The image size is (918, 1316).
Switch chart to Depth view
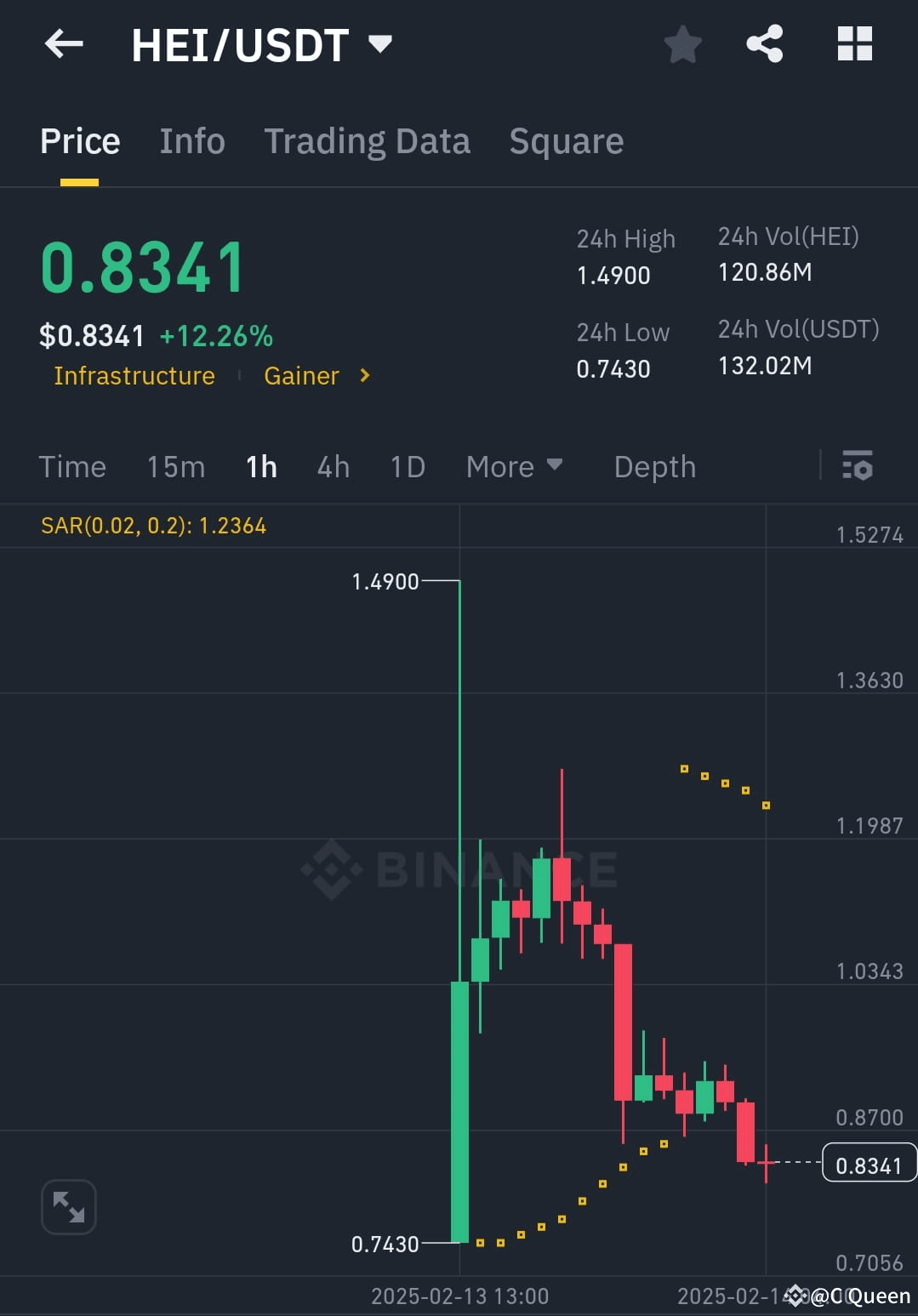(654, 466)
